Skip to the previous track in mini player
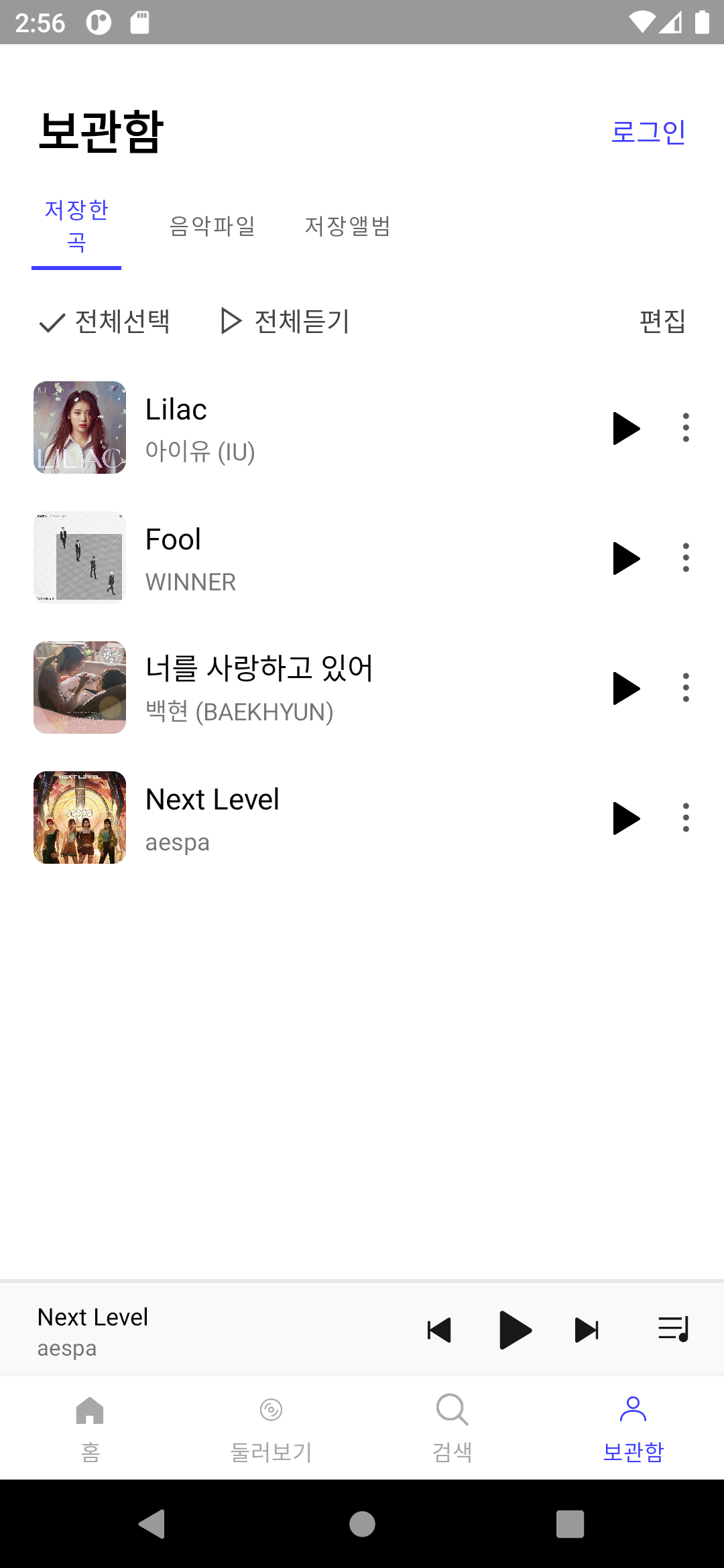The image size is (724, 1568). [439, 1330]
